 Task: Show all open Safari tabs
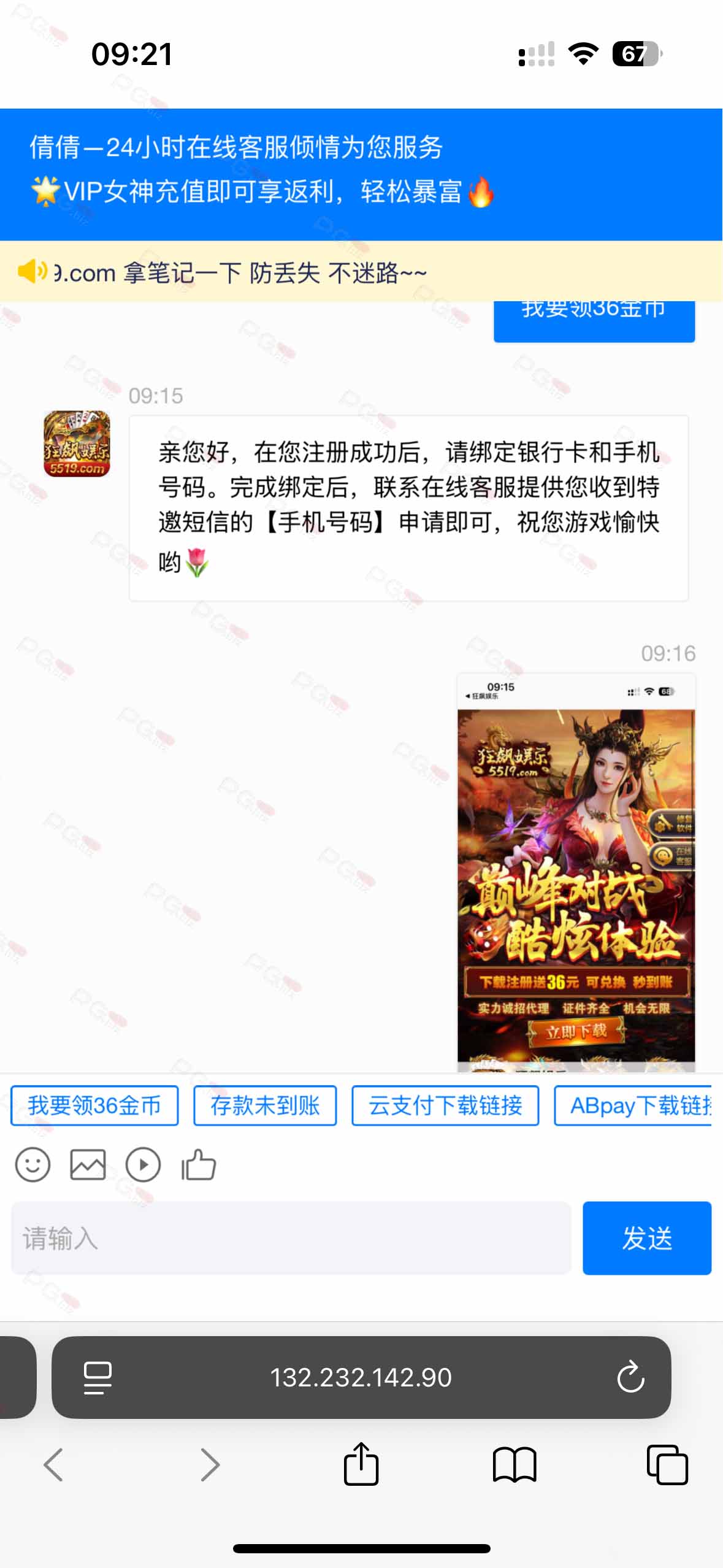tap(667, 1465)
